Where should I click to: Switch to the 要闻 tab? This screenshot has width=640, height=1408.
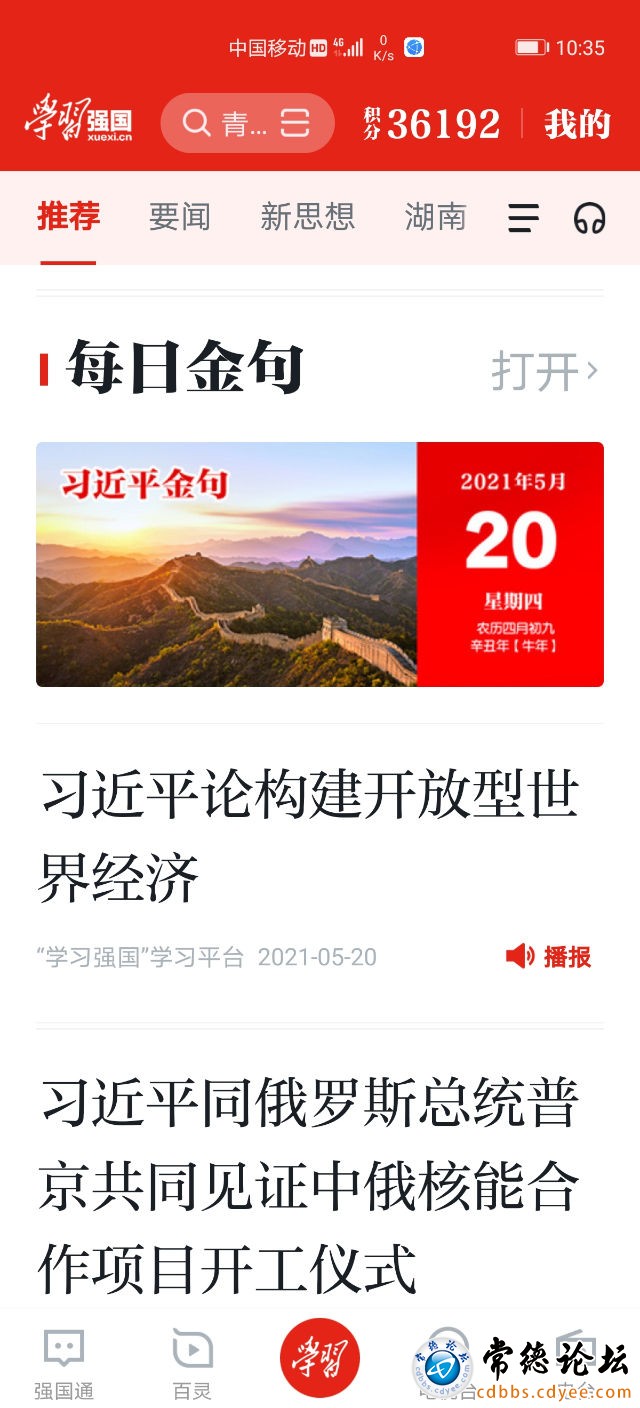pyautogui.click(x=180, y=217)
